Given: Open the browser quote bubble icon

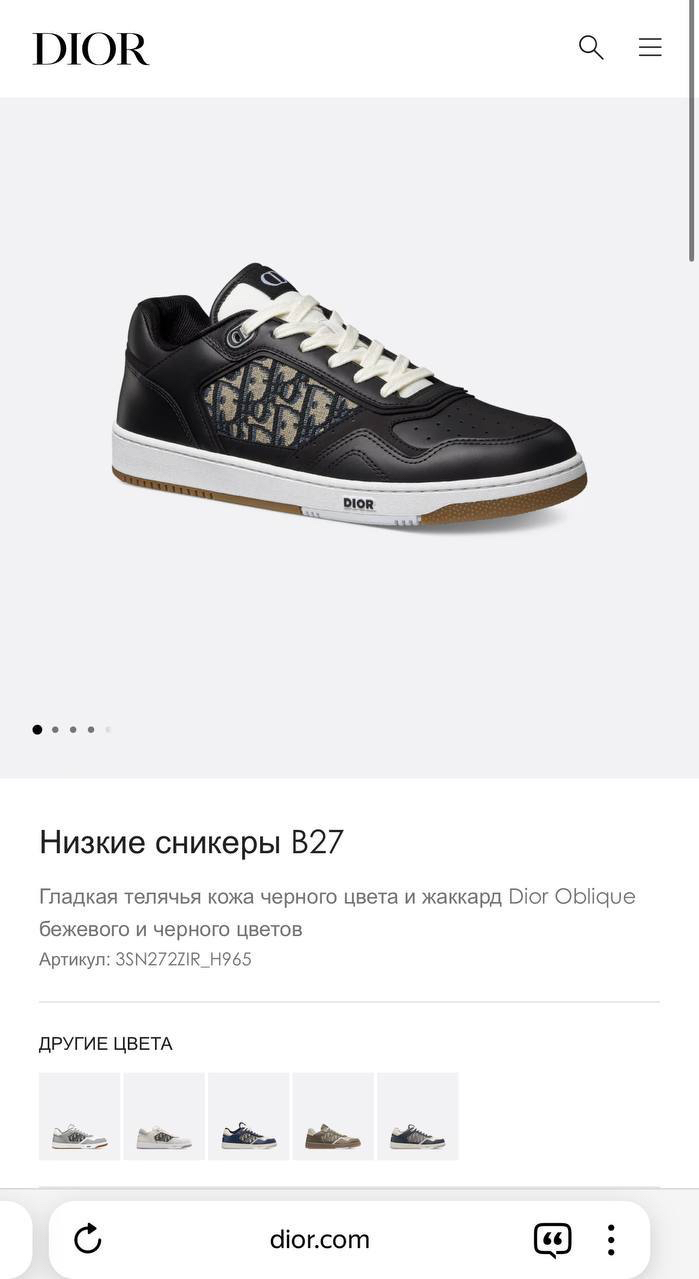Looking at the screenshot, I should (552, 1240).
